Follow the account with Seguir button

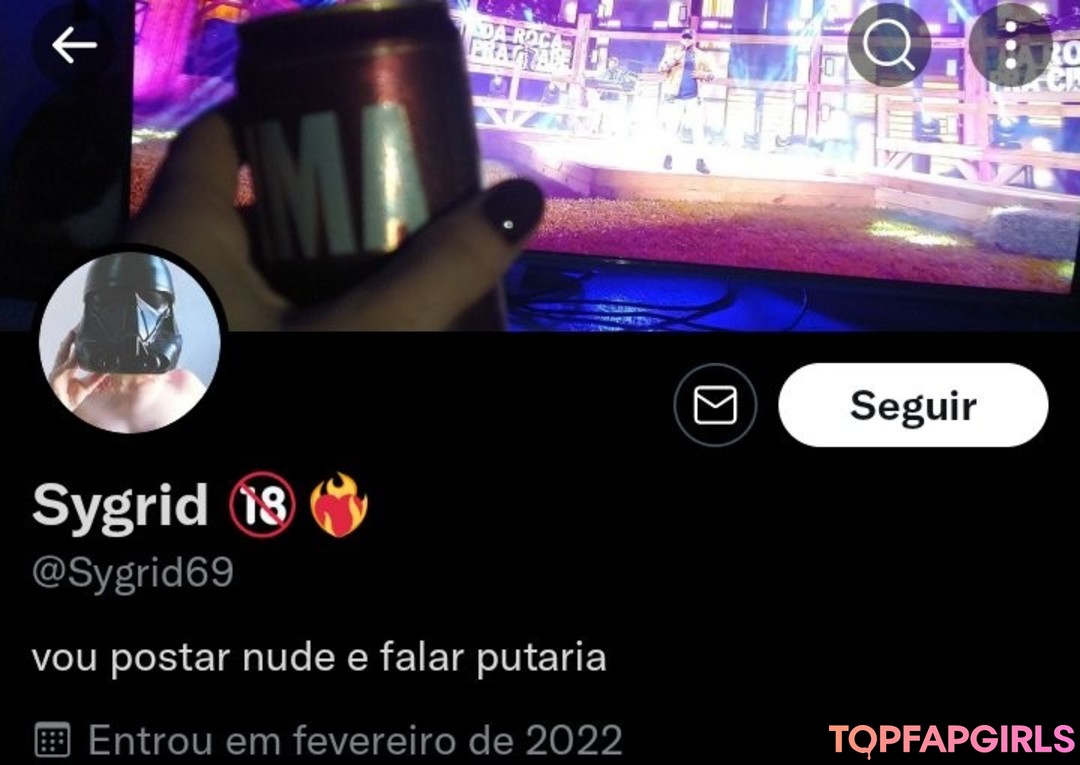912,405
